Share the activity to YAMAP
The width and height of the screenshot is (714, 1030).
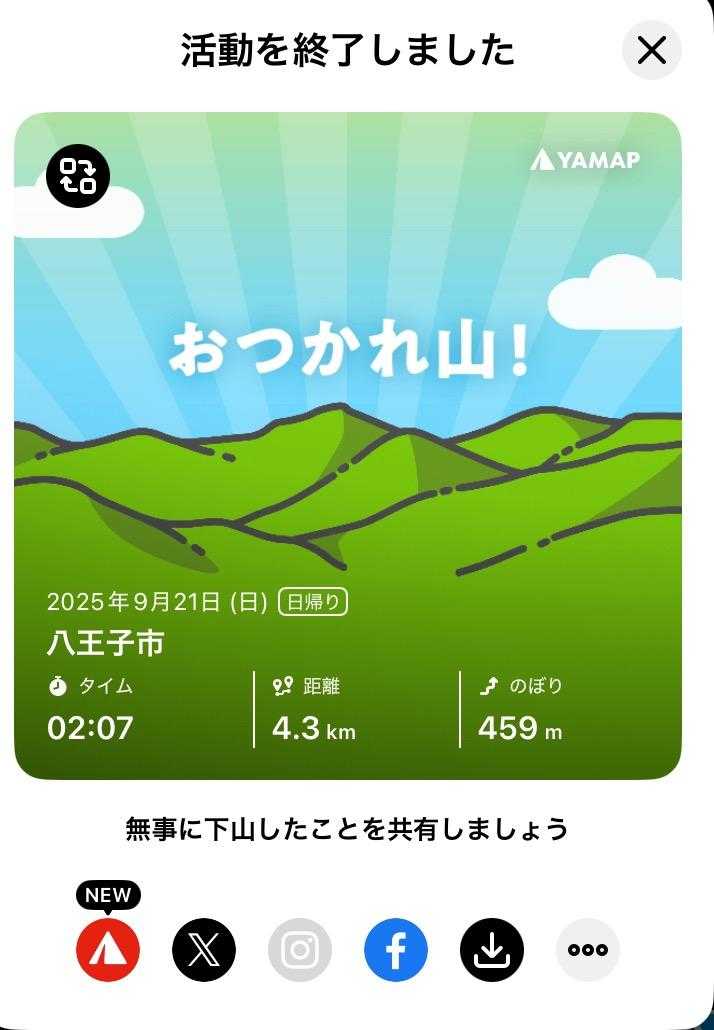point(108,950)
